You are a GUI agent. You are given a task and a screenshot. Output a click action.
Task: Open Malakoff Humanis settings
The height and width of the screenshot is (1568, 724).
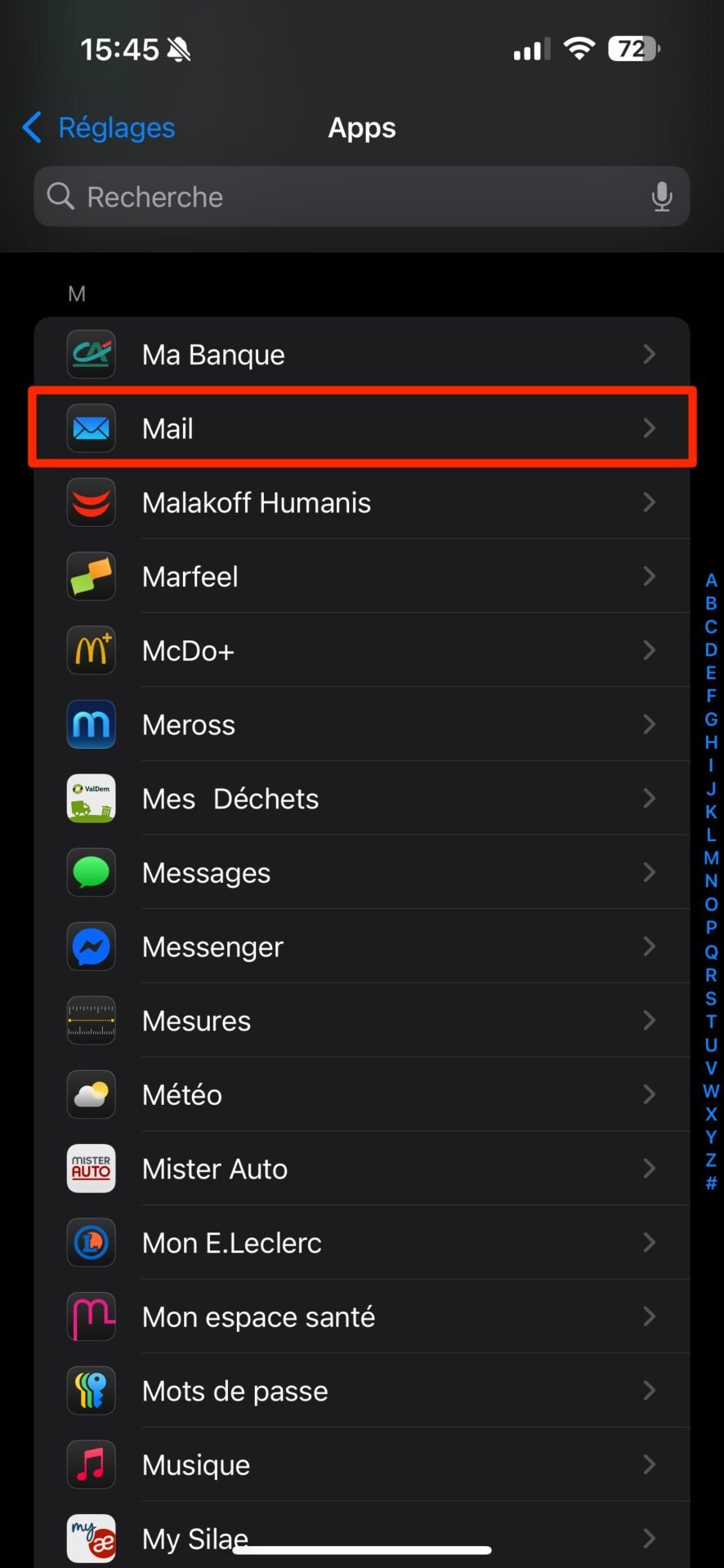pos(362,502)
